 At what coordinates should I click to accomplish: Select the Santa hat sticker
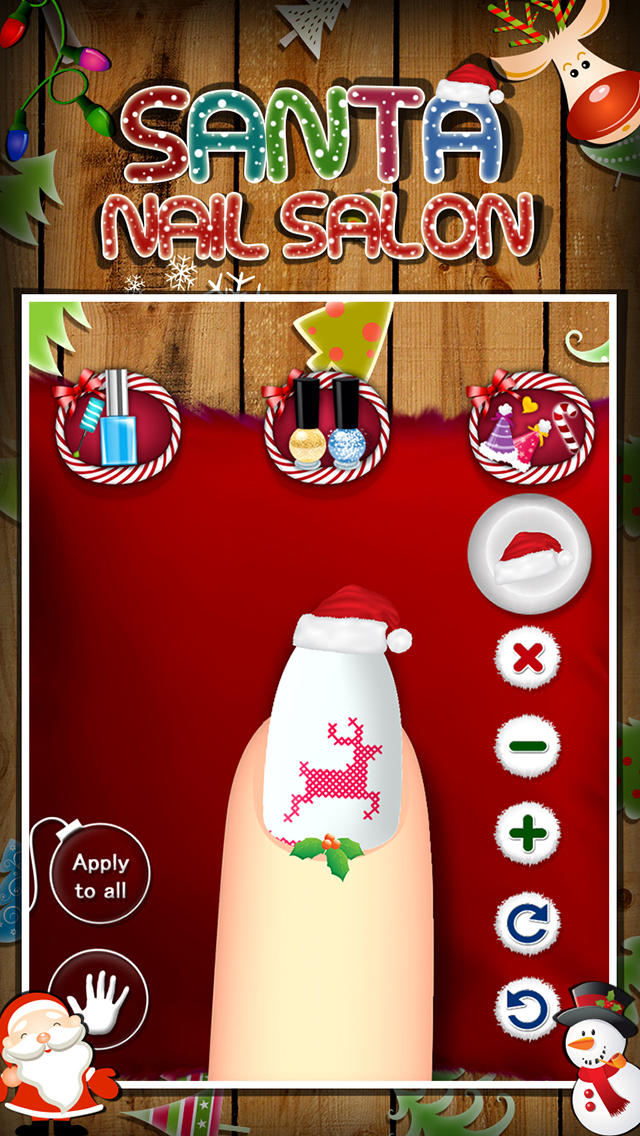(530, 553)
